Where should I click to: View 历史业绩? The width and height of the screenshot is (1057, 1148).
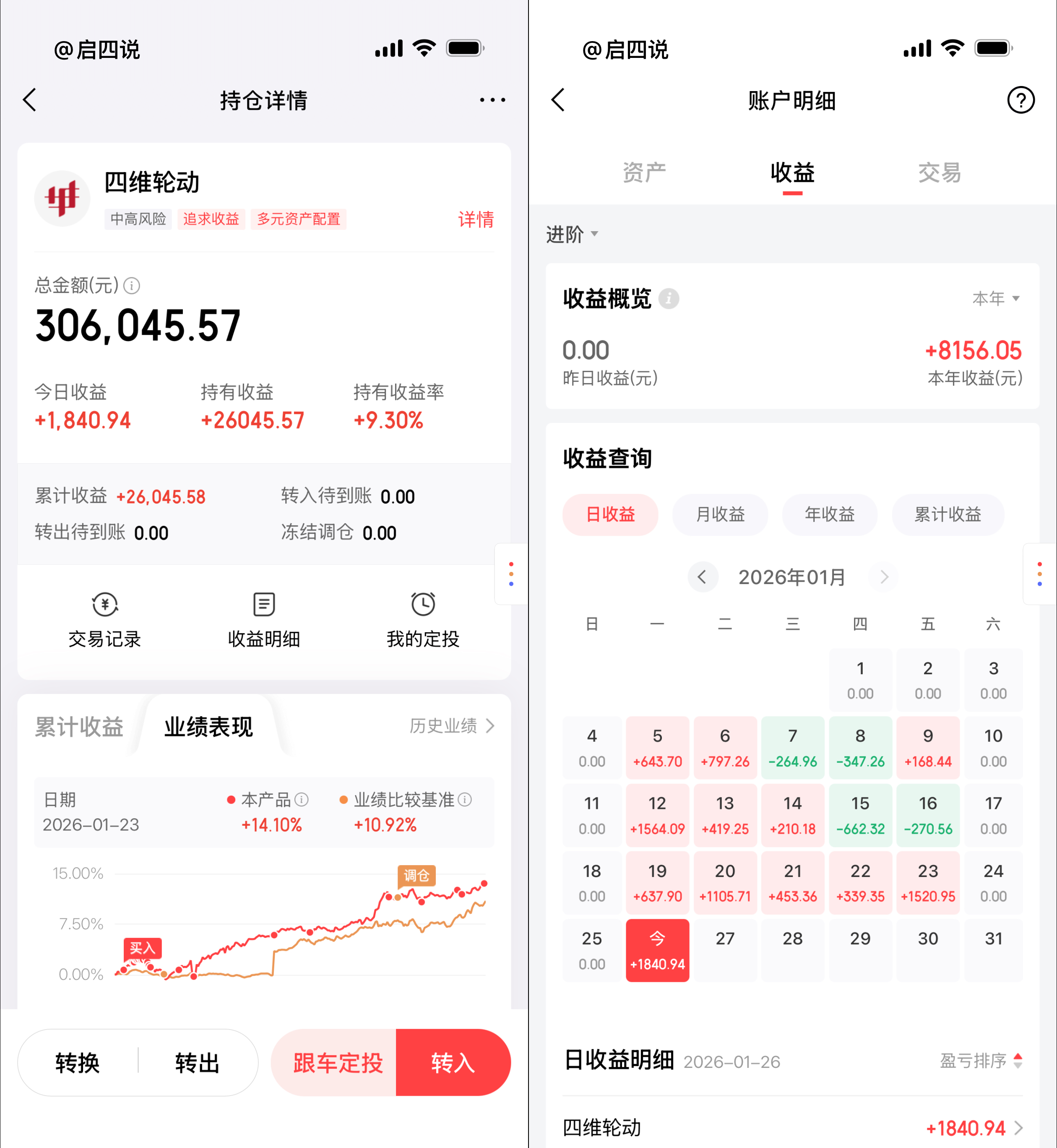pos(451,726)
